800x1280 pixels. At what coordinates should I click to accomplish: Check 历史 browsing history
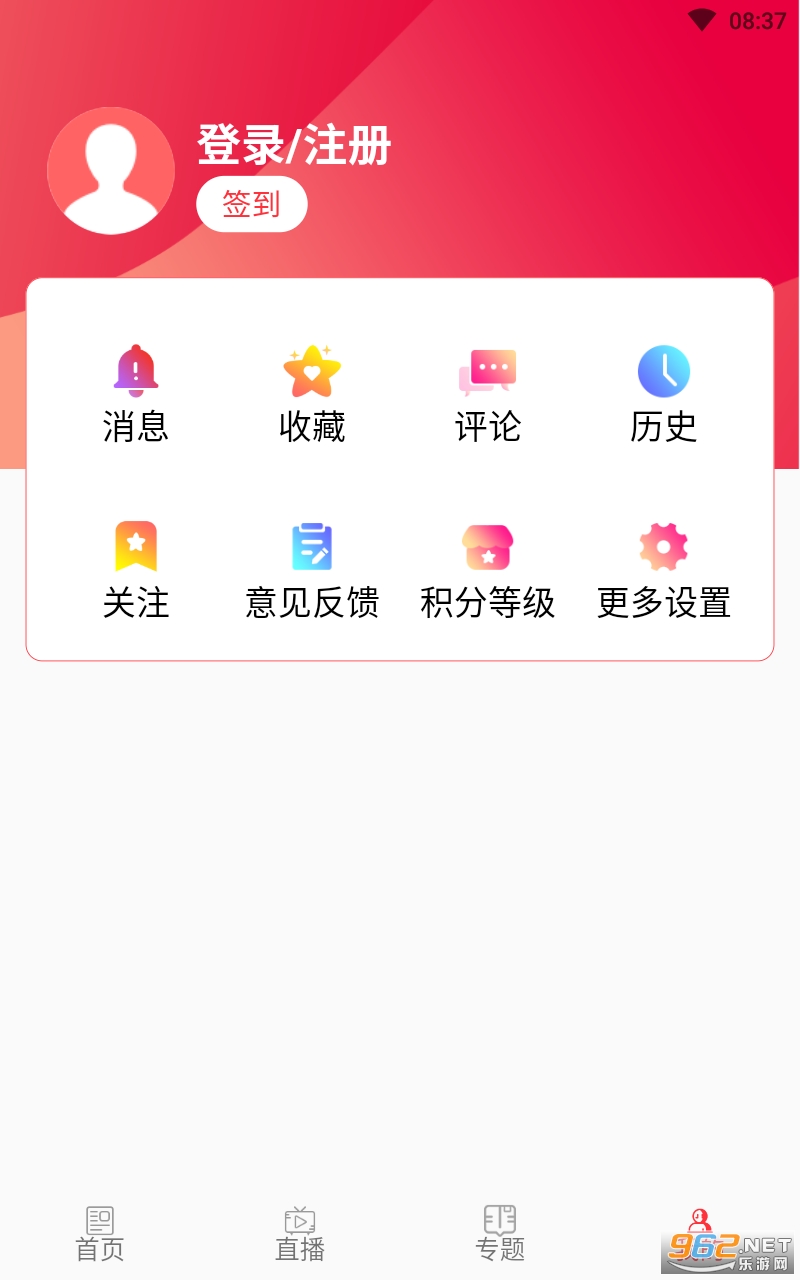664,394
